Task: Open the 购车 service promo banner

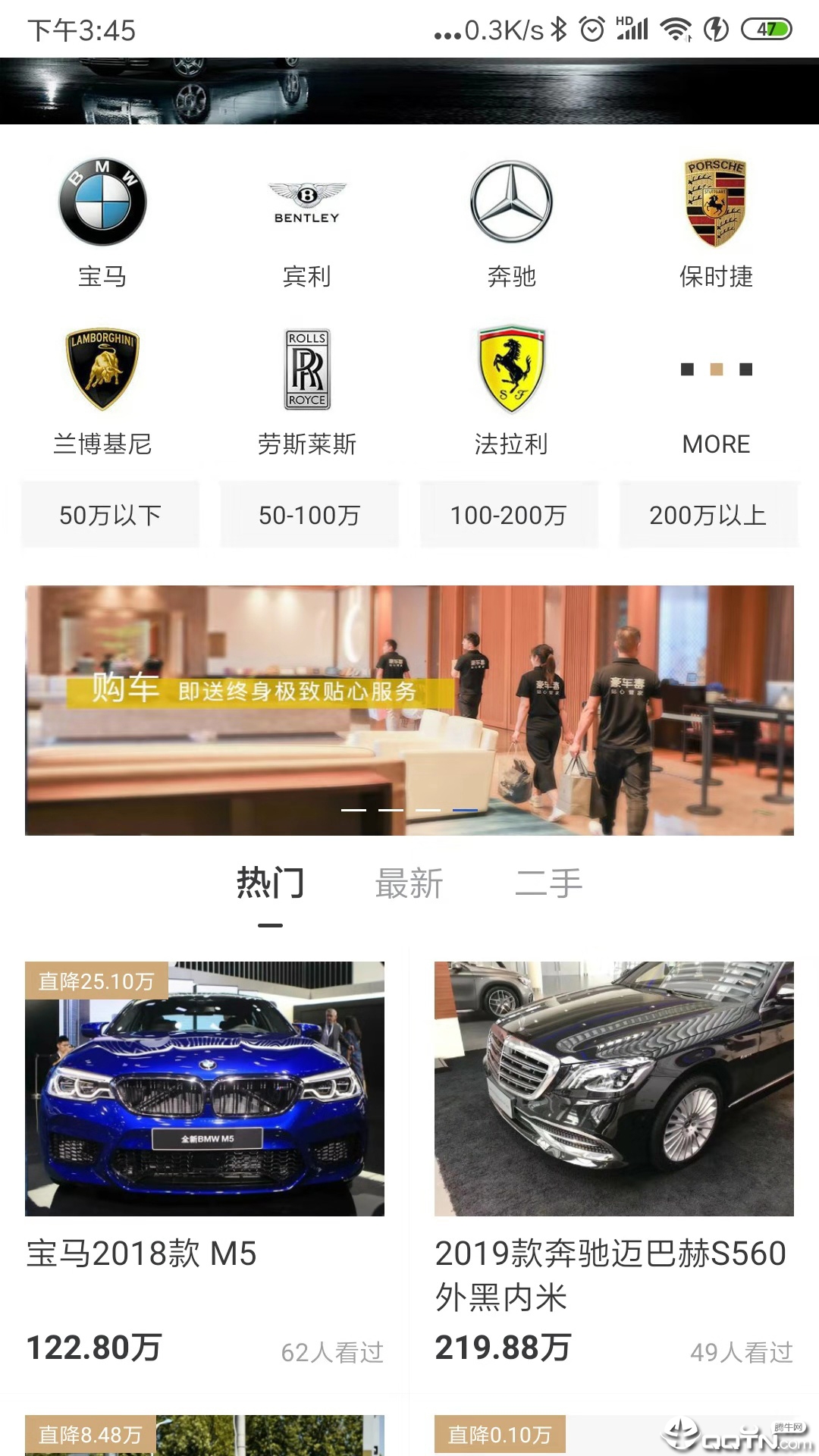Action: point(409,710)
